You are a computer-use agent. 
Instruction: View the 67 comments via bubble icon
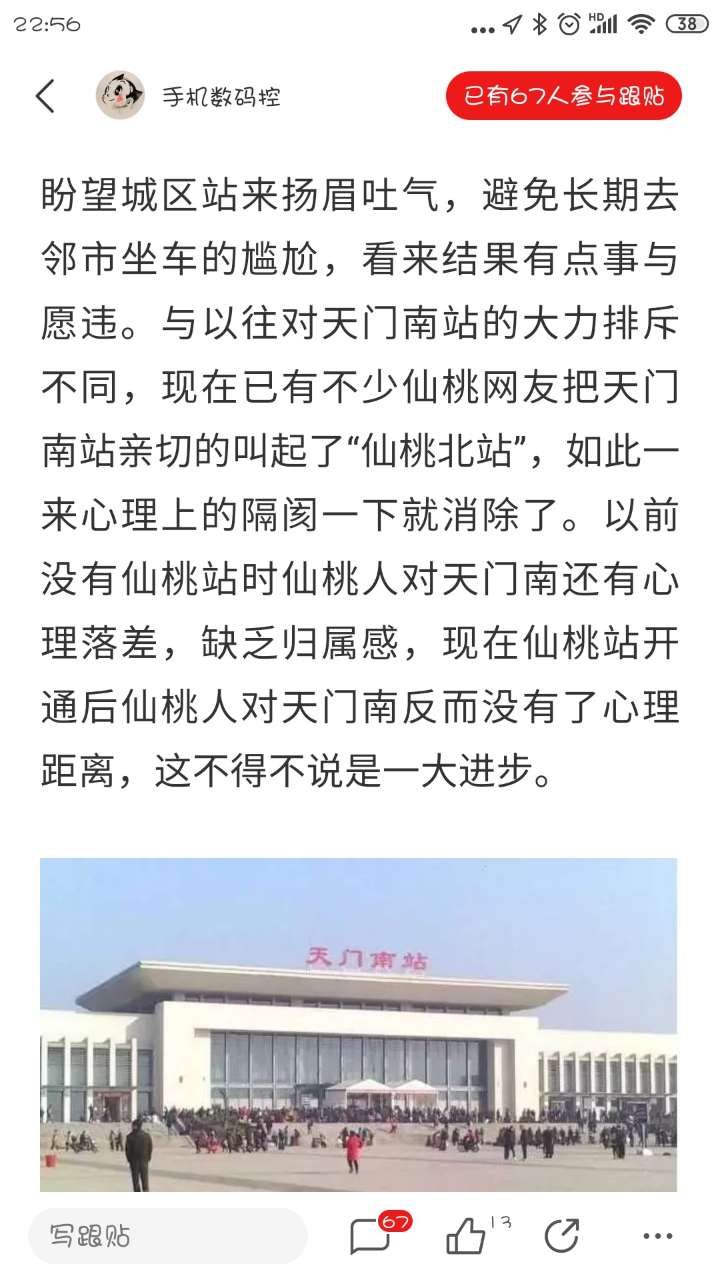(370, 1238)
